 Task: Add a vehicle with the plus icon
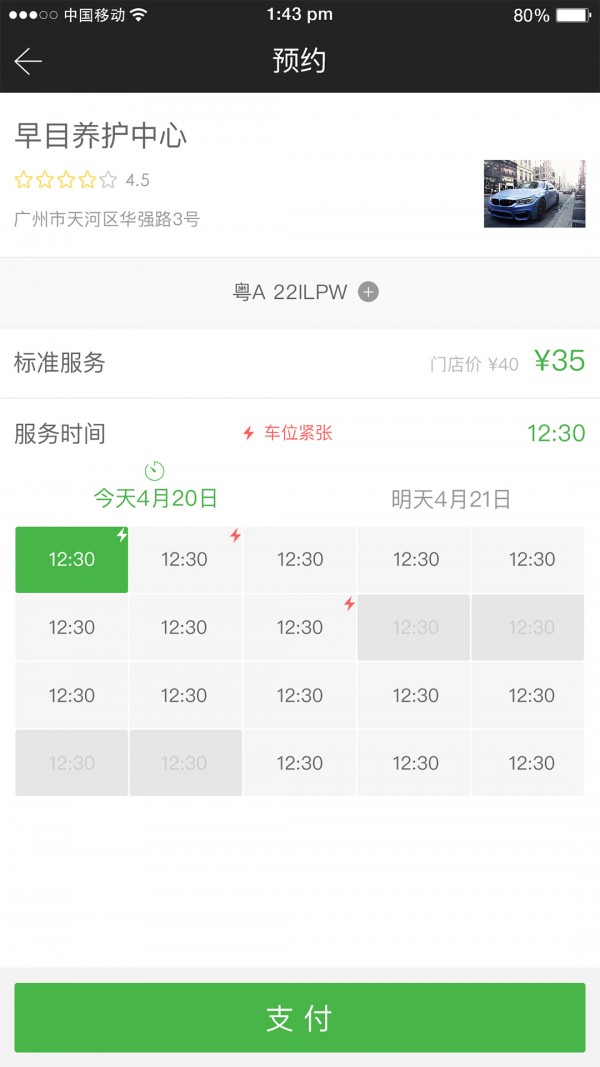pos(369,292)
